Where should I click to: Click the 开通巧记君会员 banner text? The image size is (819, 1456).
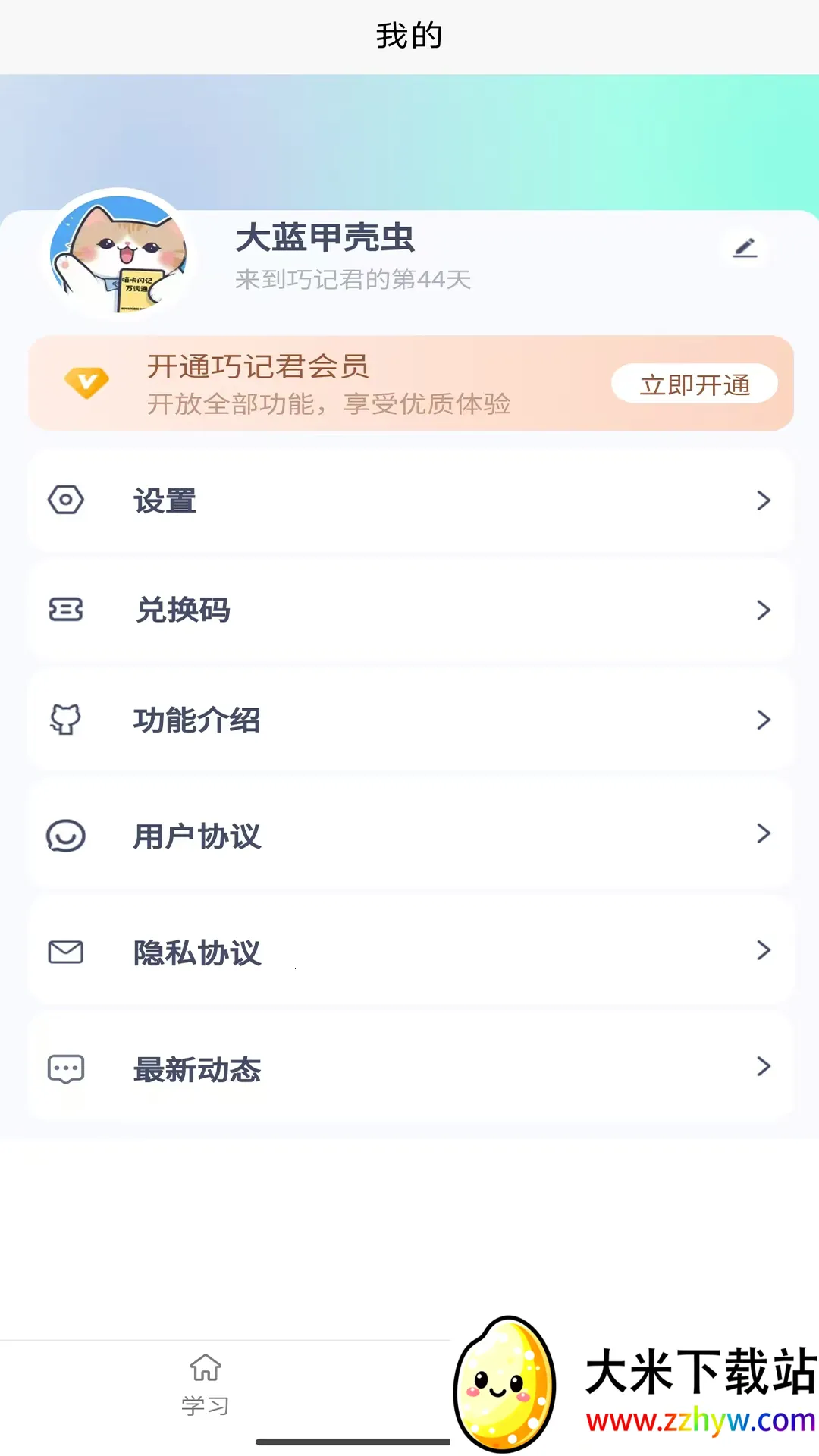point(258,366)
